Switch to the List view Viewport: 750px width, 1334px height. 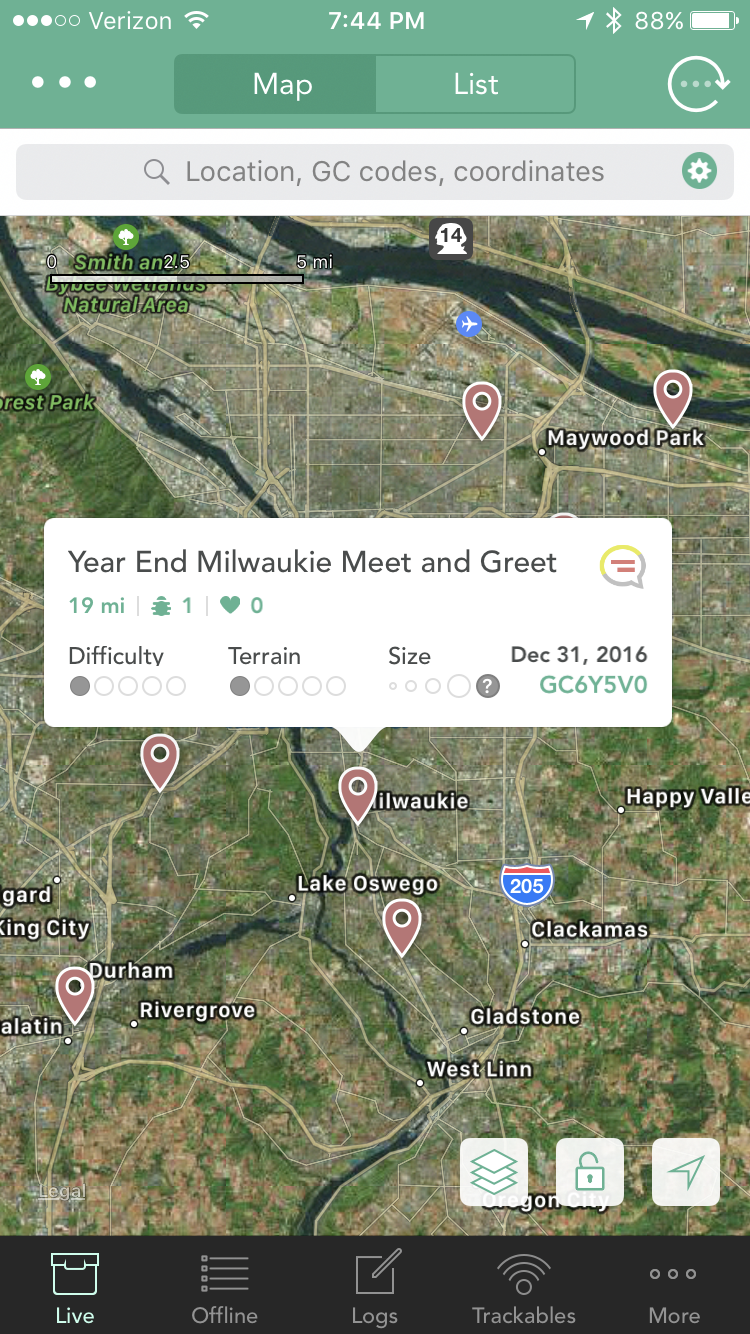click(x=475, y=84)
